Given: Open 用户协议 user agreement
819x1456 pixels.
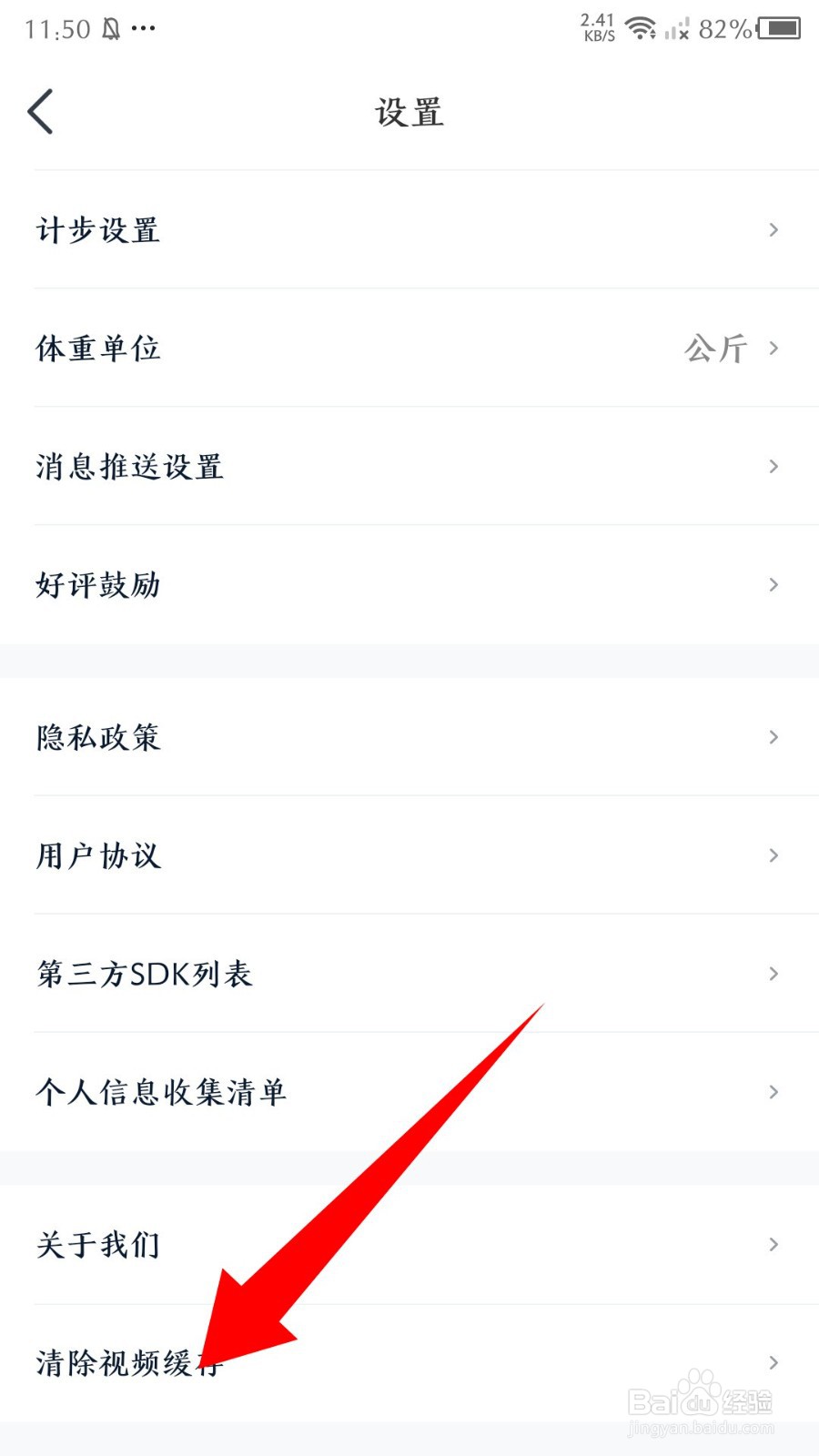Looking at the screenshot, I should point(98,855).
